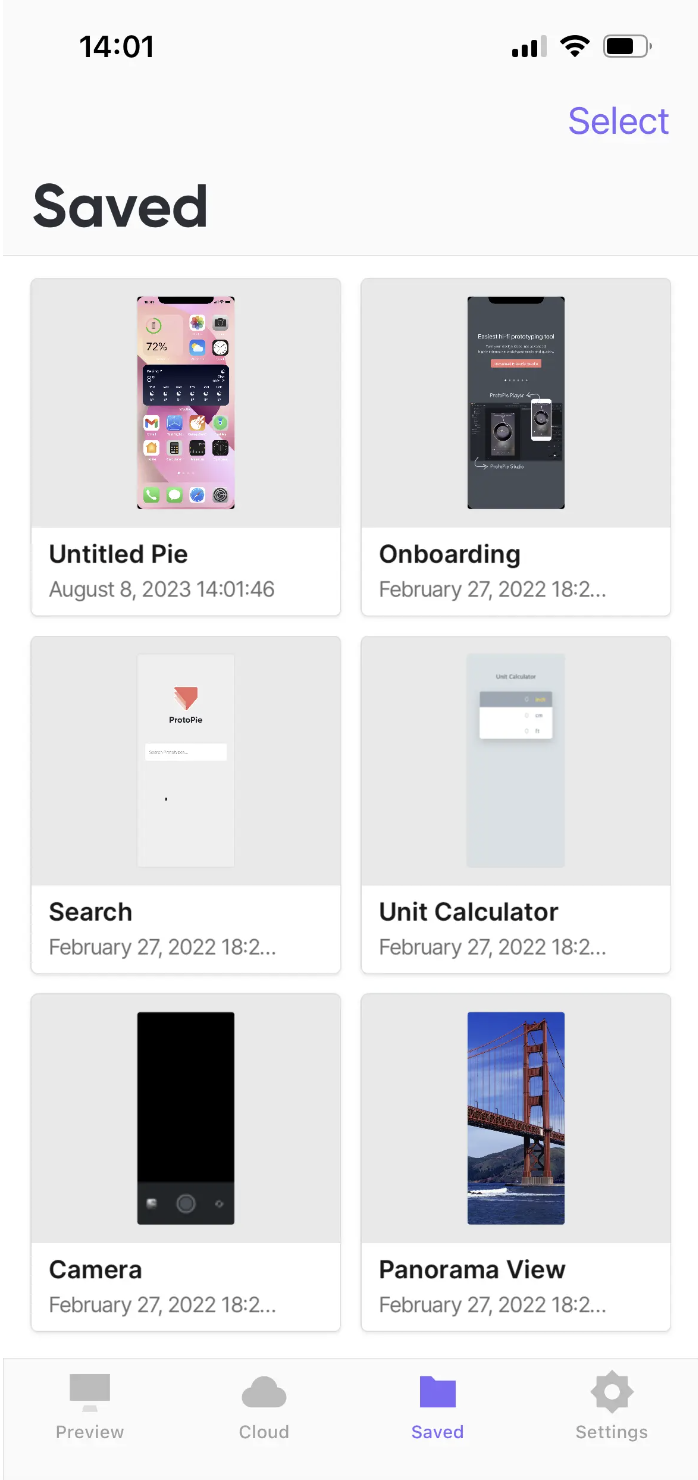This screenshot has width=698, height=1480.
Task: Go to the Cloud tab
Action: pos(264,1407)
